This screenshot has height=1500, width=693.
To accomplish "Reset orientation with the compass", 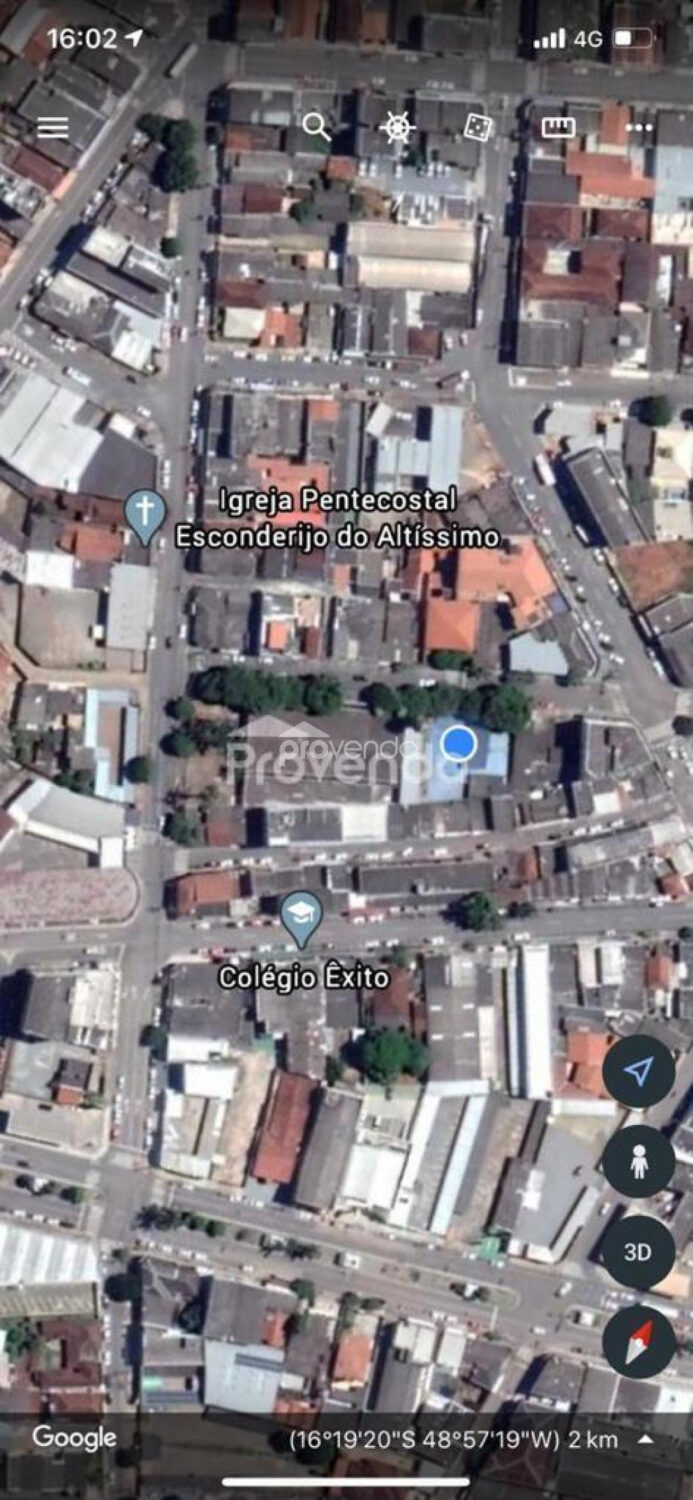I will click(638, 1342).
